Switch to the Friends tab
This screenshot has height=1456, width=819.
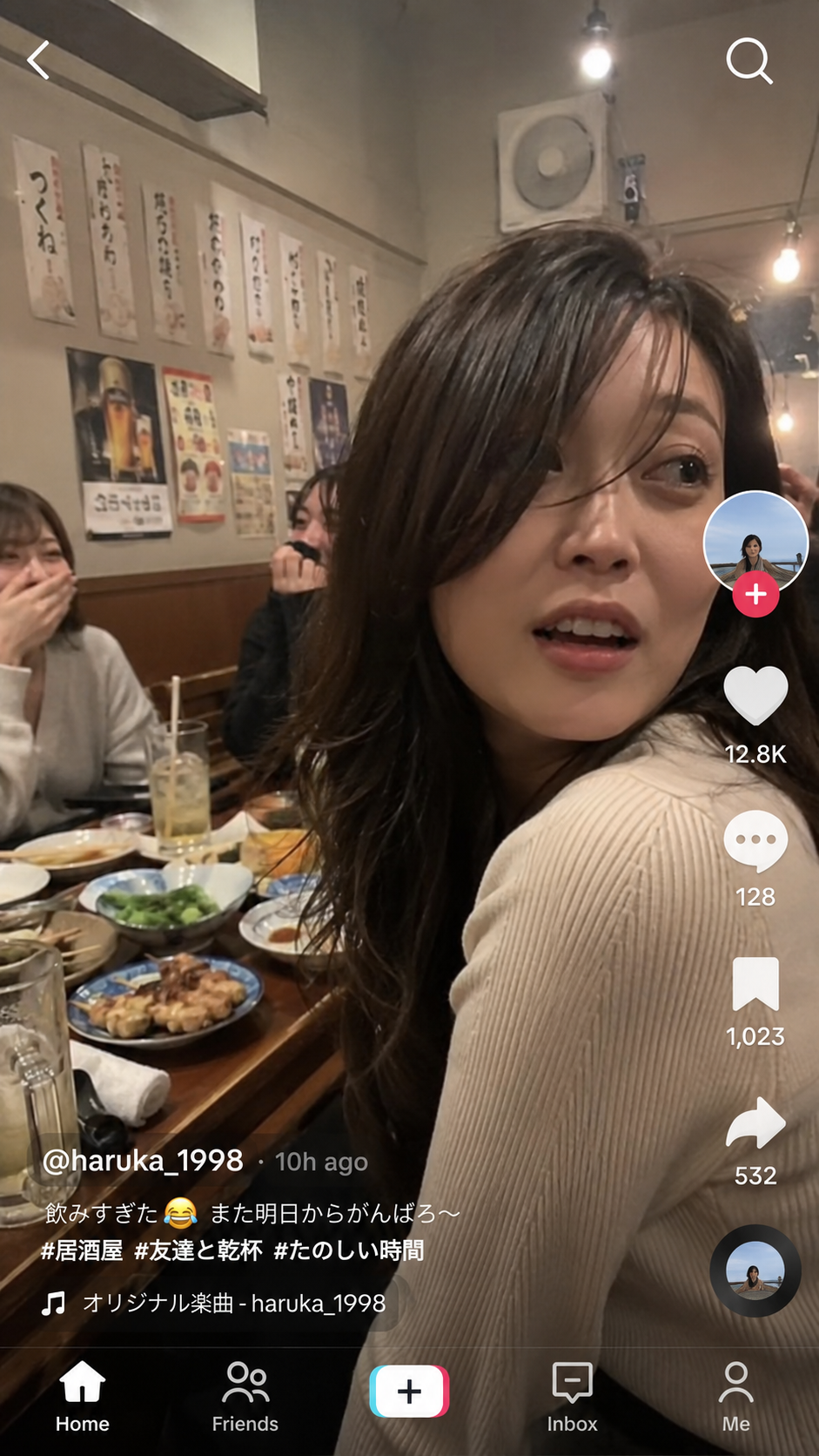(x=245, y=1397)
